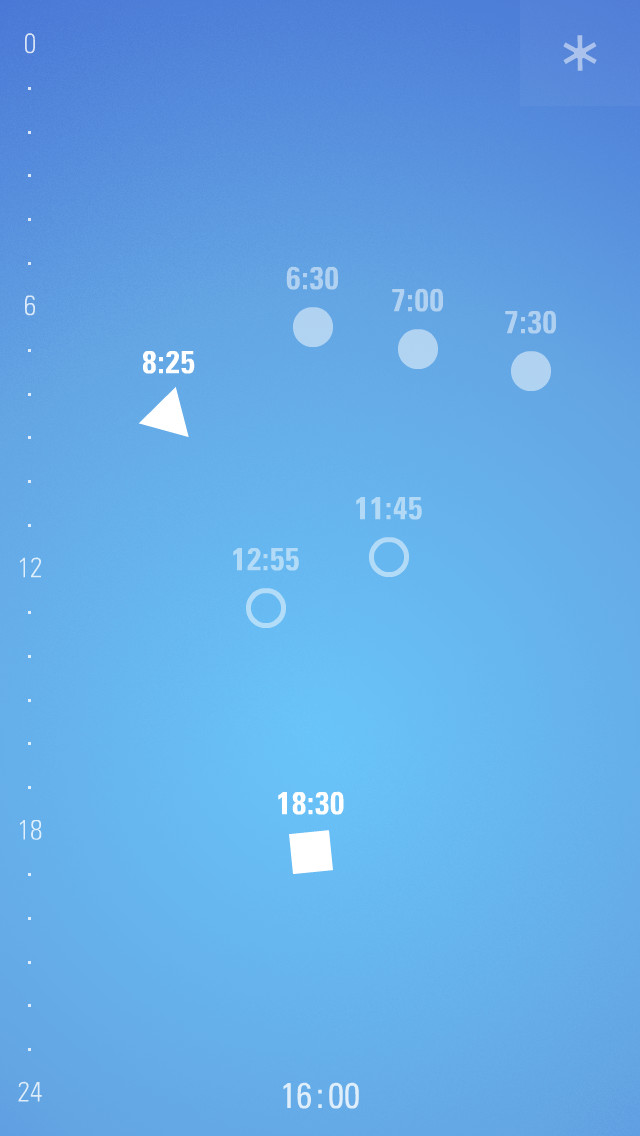Open the asterisk settings button

tap(580, 54)
